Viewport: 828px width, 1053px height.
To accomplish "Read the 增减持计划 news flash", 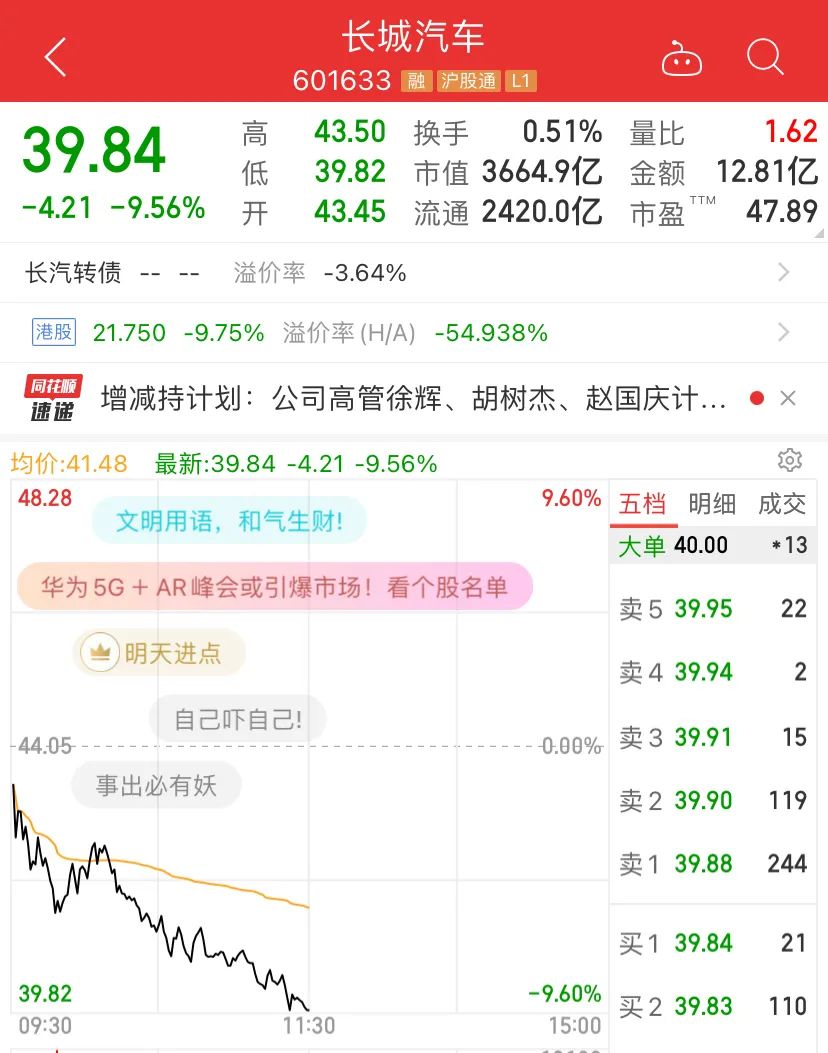I will click(x=413, y=399).
